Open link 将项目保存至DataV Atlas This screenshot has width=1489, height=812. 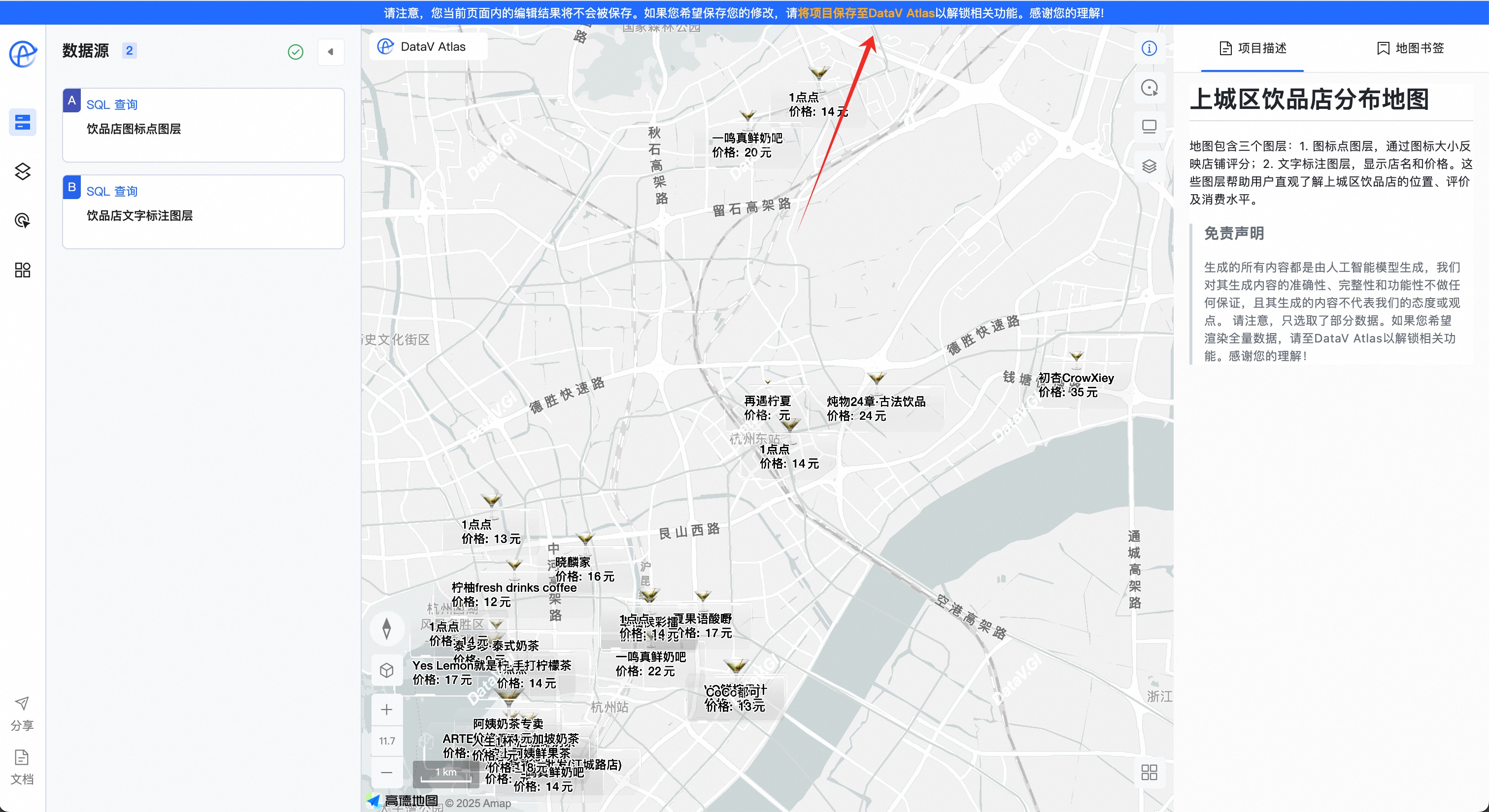tap(866, 13)
